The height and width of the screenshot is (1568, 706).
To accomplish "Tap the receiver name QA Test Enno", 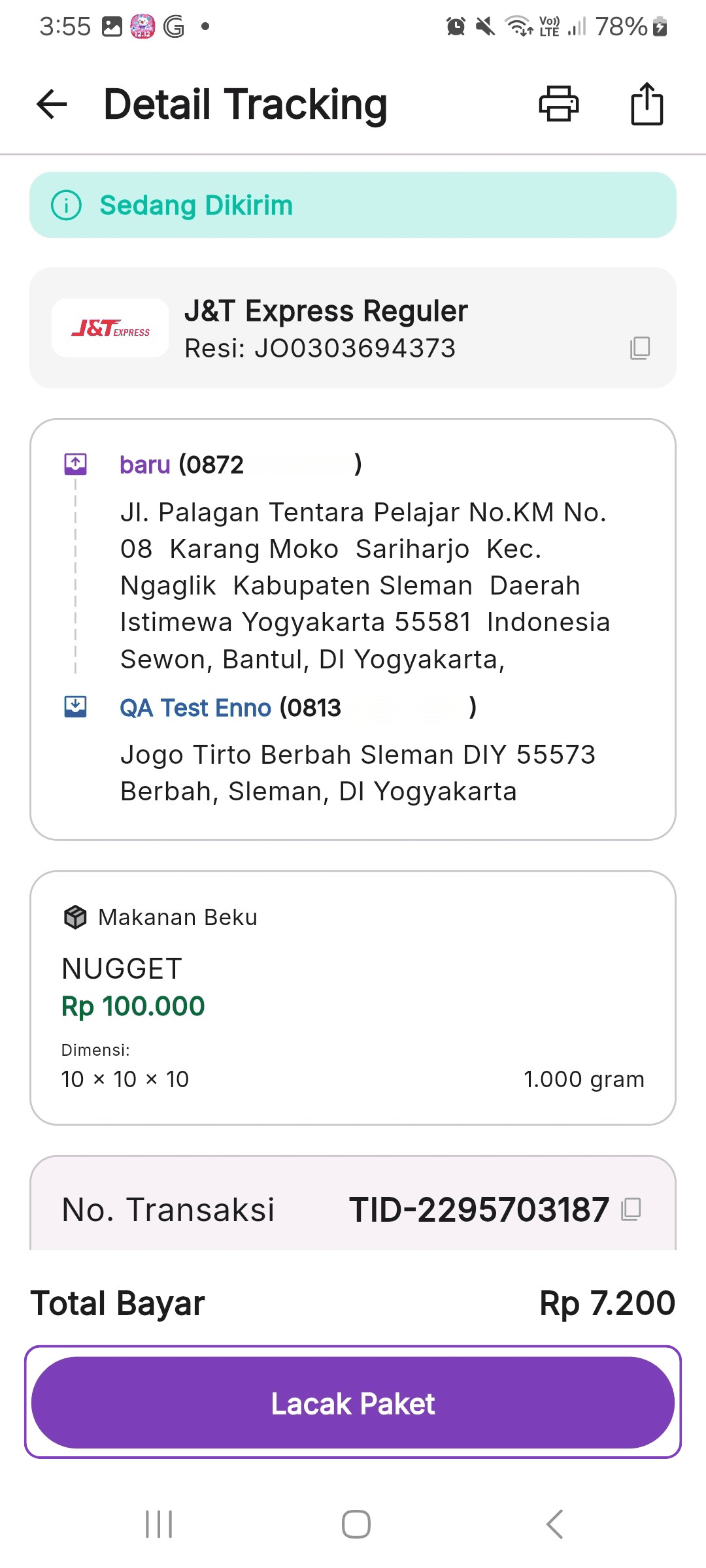I will [195, 708].
